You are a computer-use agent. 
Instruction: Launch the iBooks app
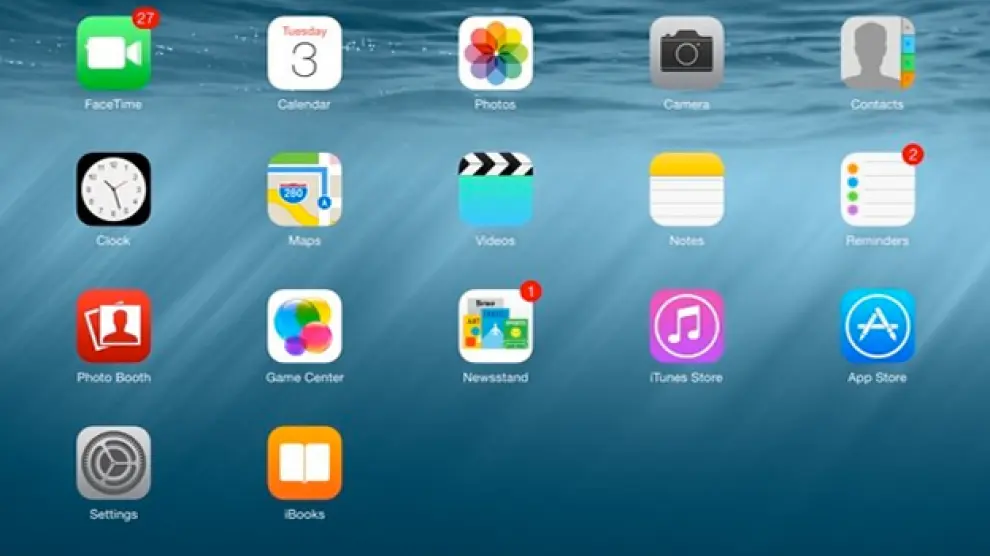pos(304,463)
